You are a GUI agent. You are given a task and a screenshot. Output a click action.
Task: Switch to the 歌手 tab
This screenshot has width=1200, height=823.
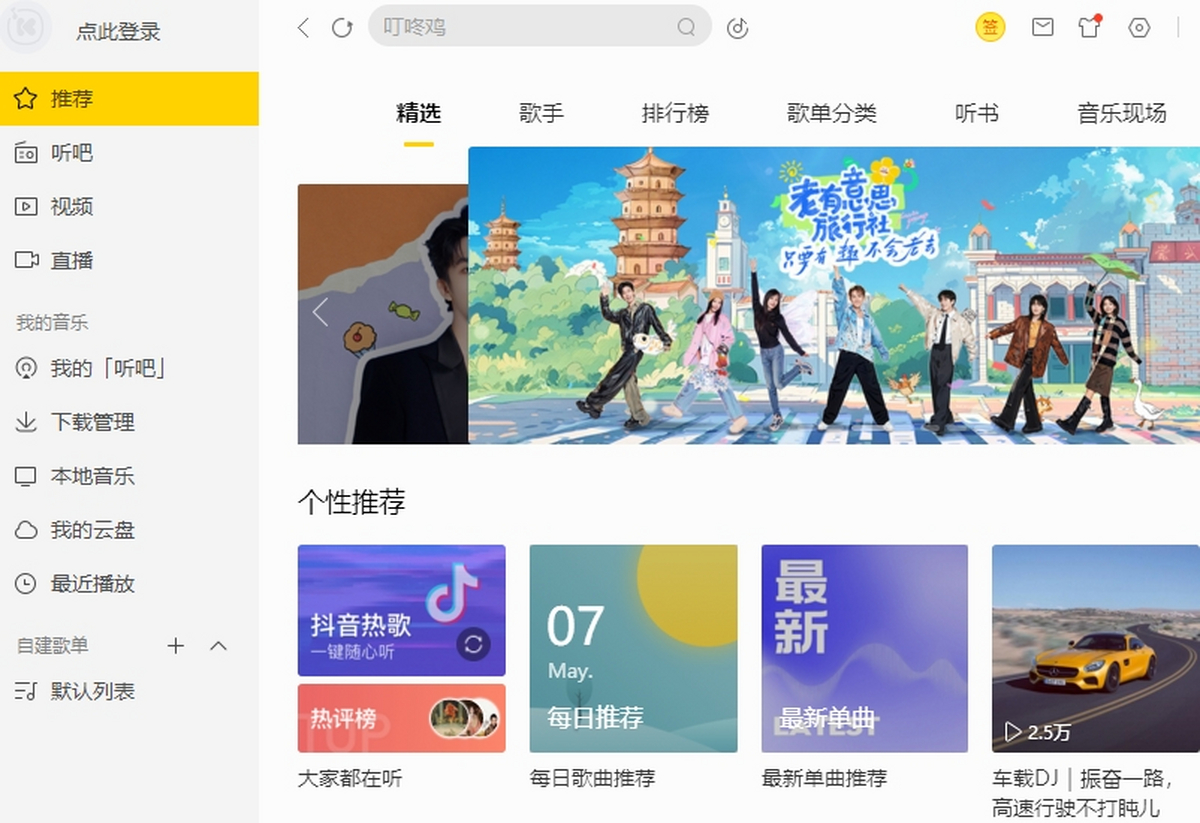[541, 114]
